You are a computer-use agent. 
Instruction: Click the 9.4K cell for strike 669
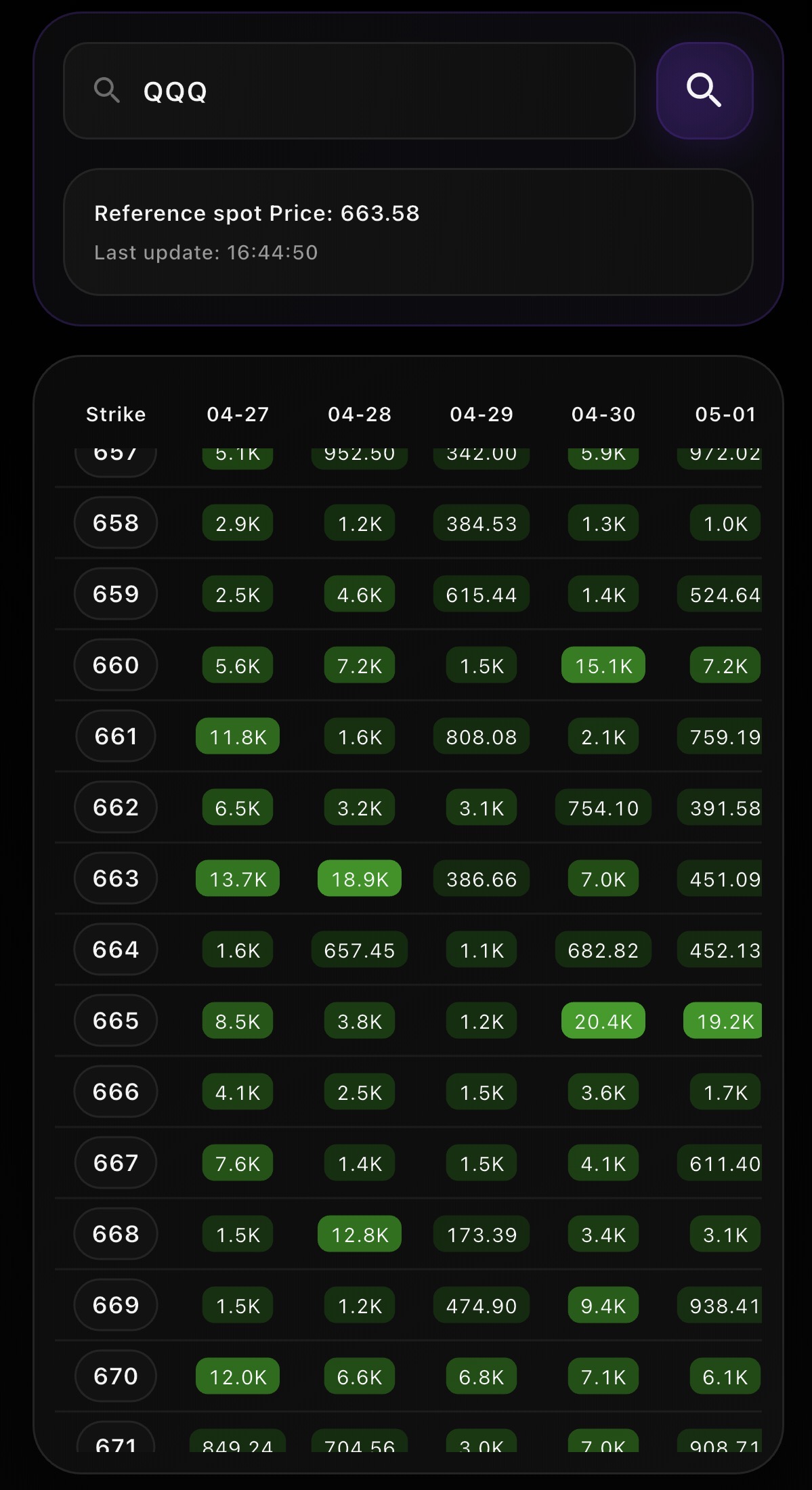coord(603,1304)
